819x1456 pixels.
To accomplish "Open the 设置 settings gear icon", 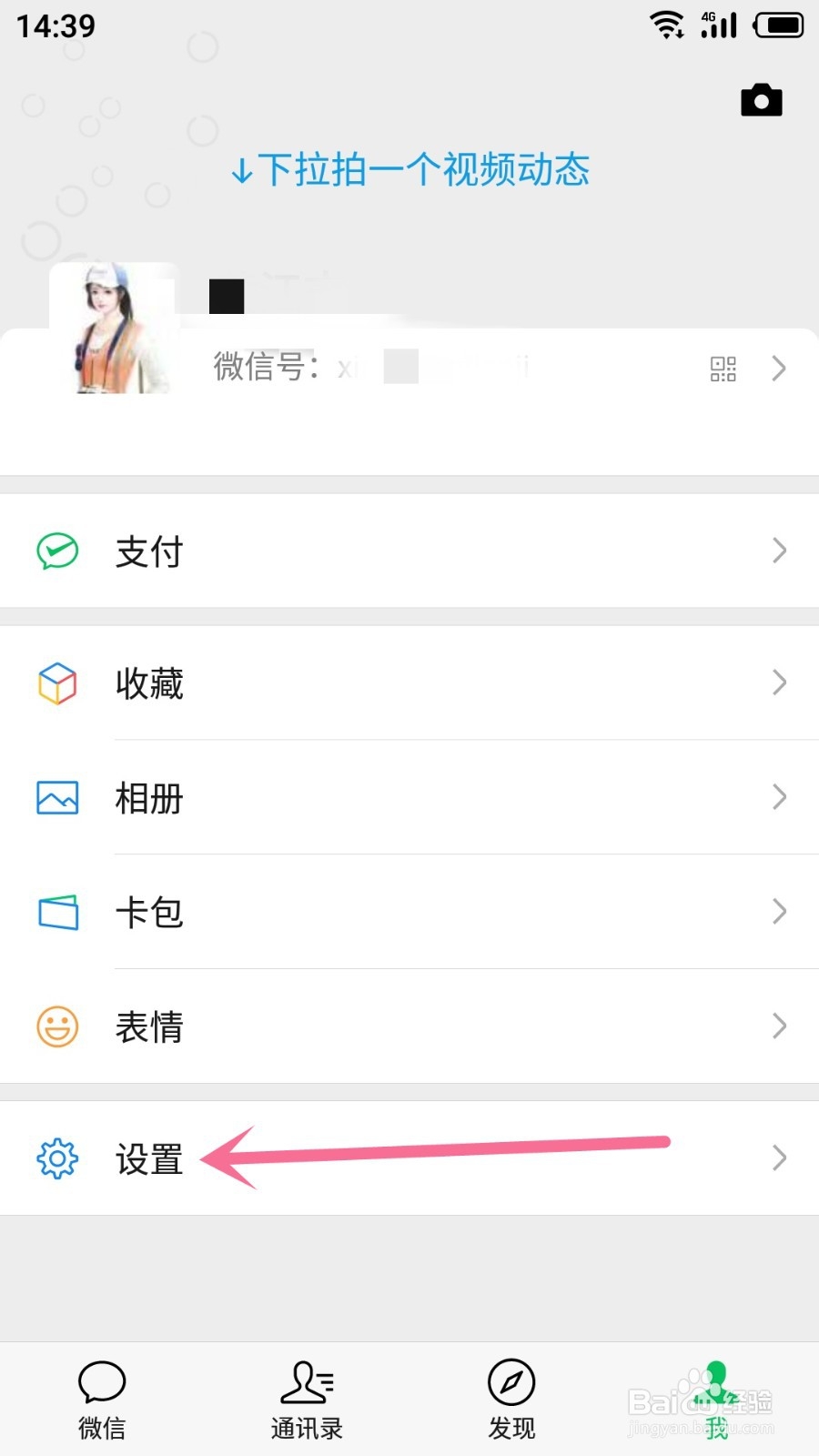I will (56, 1159).
